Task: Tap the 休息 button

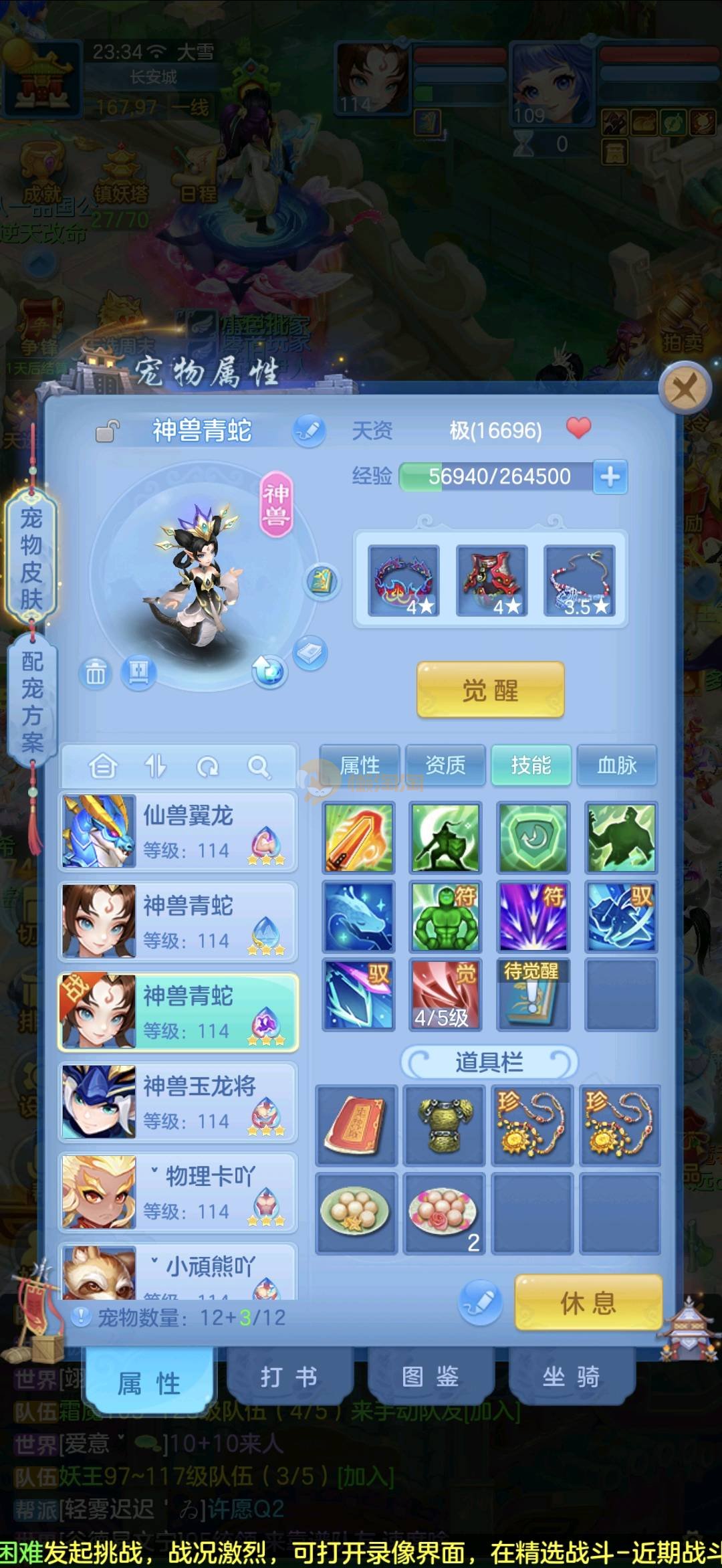Action: coord(588,1302)
